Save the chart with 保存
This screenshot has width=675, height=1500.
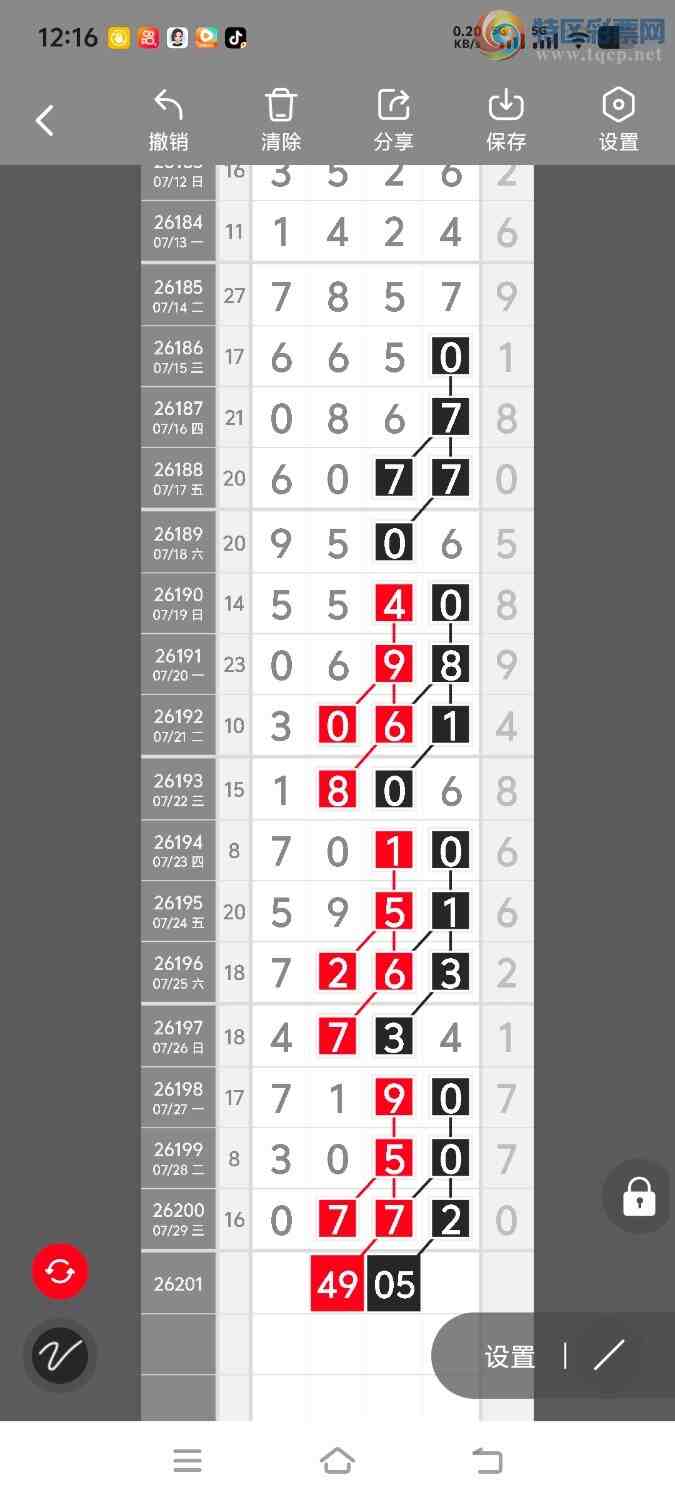[x=506, y=120]
